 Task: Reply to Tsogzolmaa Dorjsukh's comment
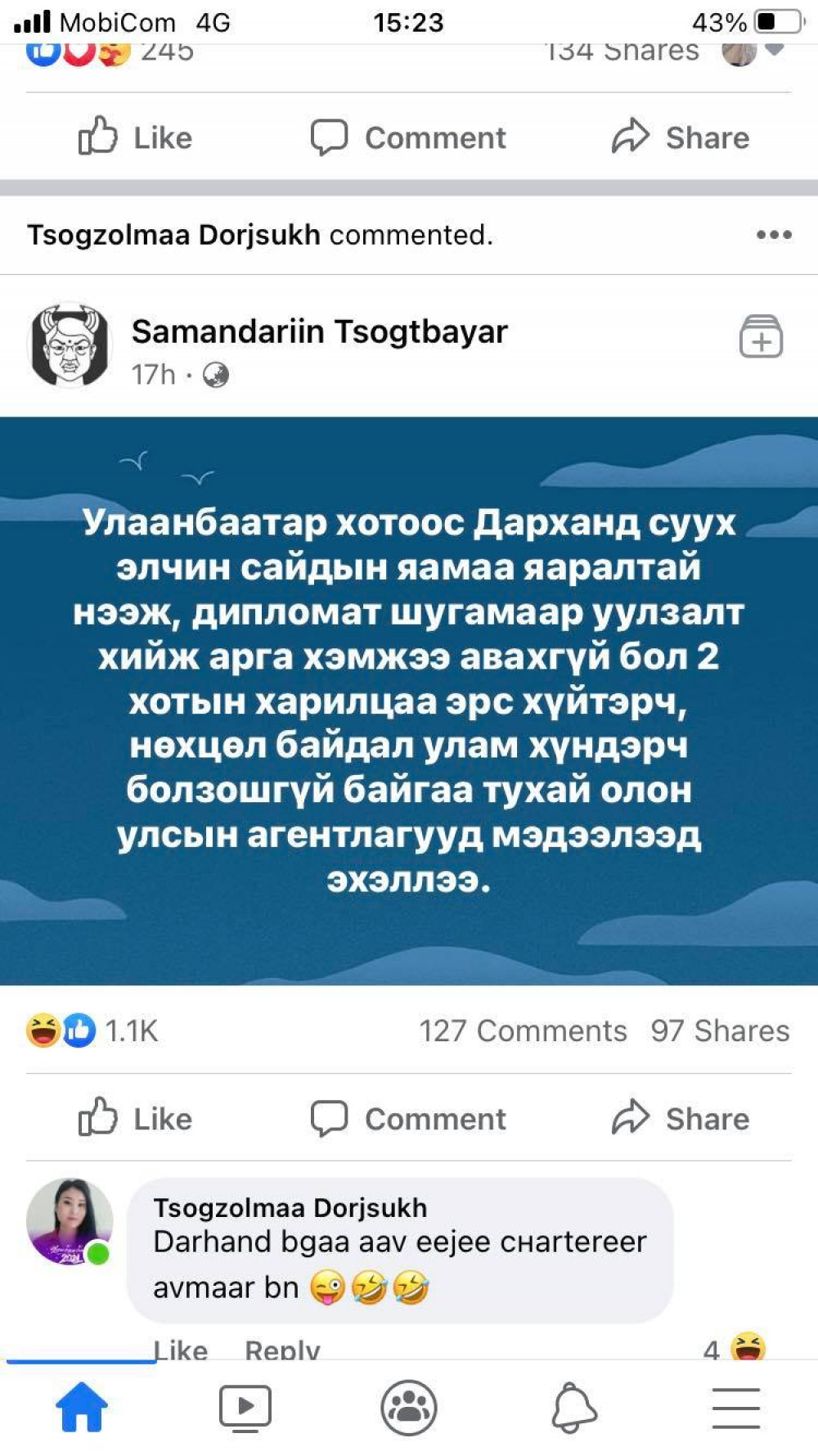[x=282, y=1348]
